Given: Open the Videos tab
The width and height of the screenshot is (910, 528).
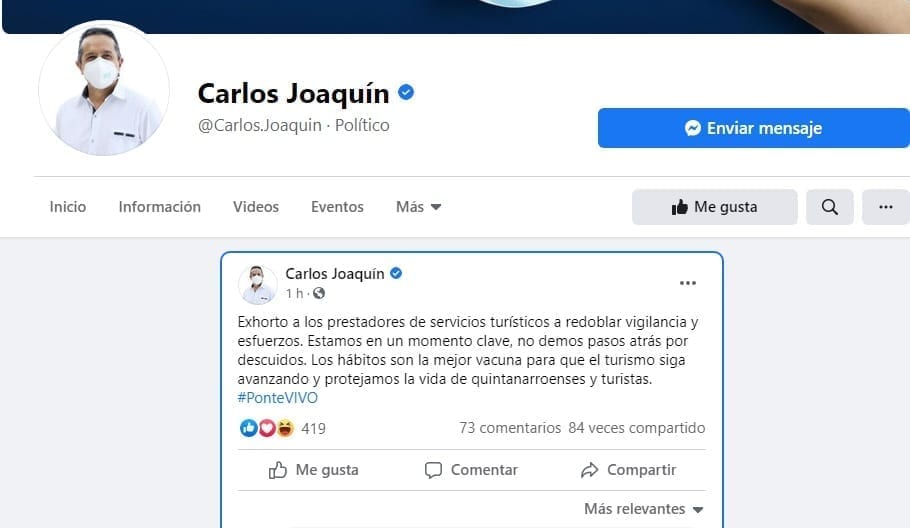Looking at the screenshot, I should click(x=256, y=207).
